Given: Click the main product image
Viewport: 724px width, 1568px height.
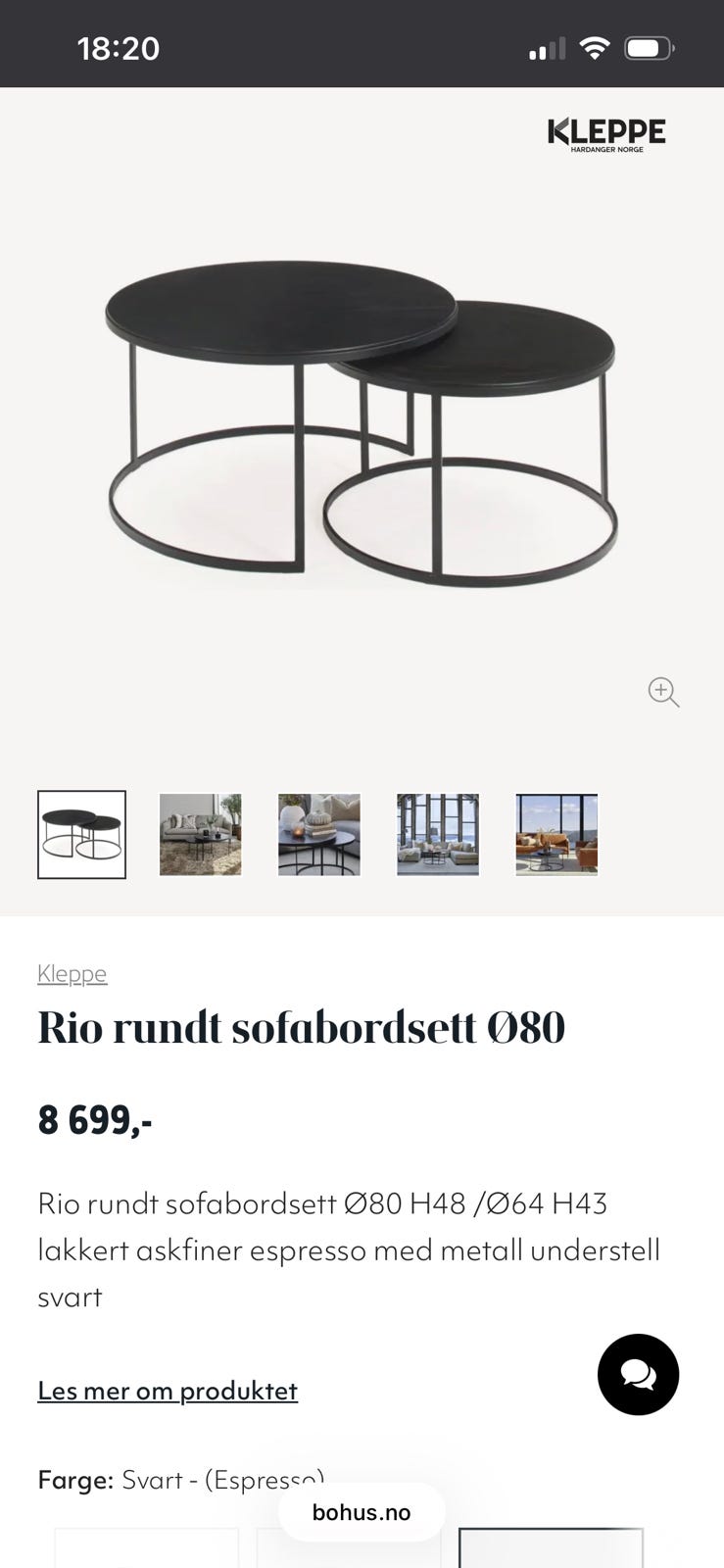Looking at the screenshot, I should coord(362,421).
